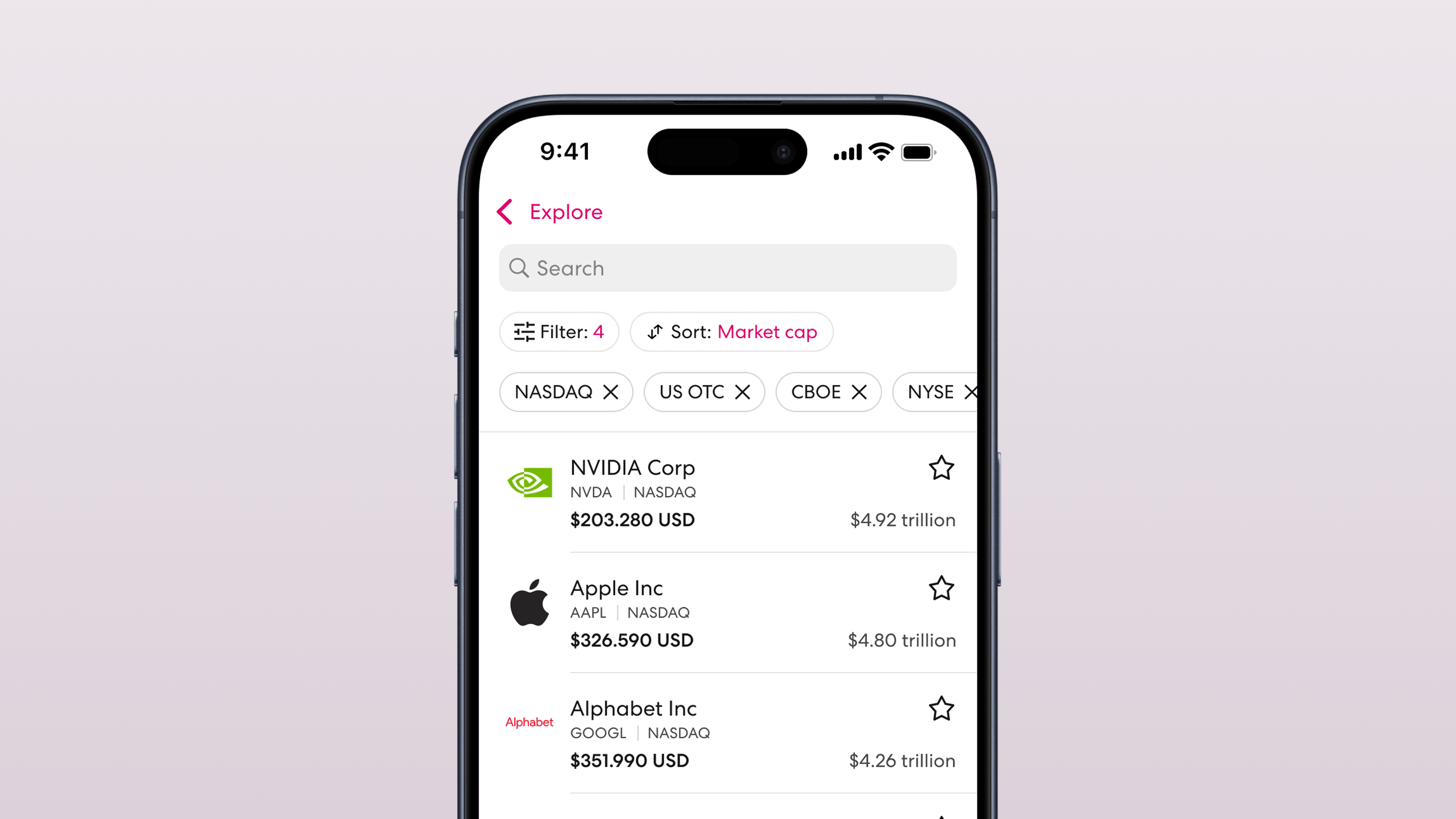1456x819 pixels.
Task: Tap the Search field
Action: tap(728, 268)
